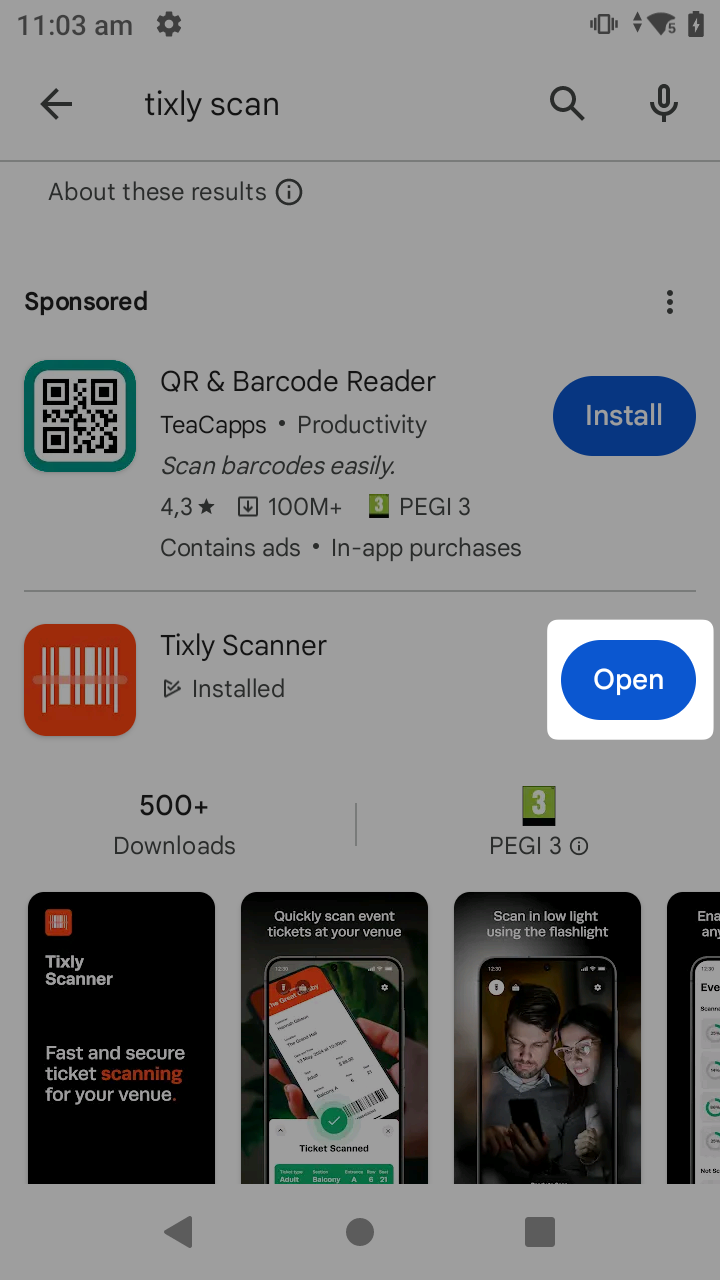Open the 'Quickly scan event tickets' screenshot
This screenshot has width=720, height=1280.
[334, 1037]
